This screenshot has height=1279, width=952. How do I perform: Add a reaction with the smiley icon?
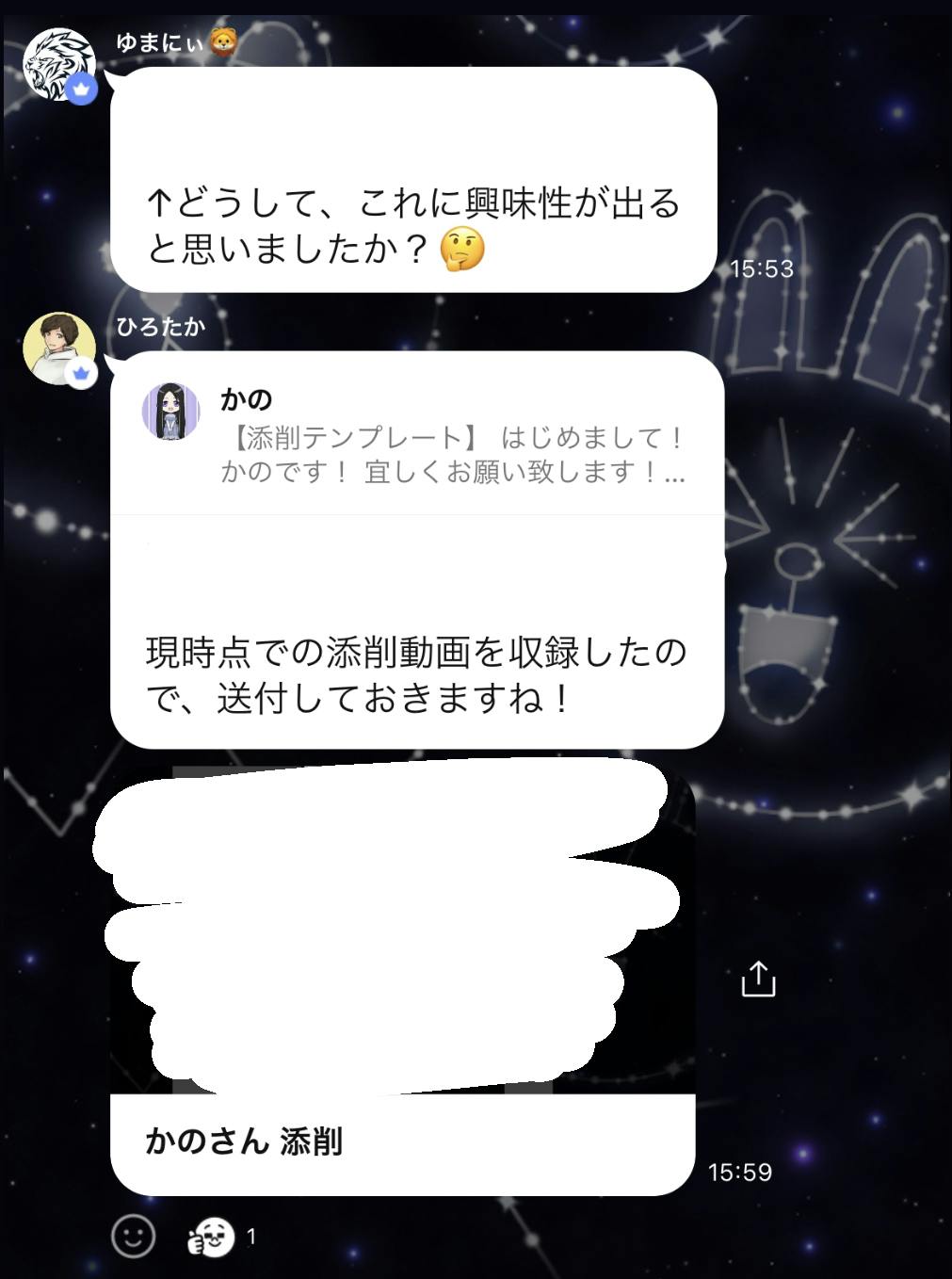point(134,1236)
